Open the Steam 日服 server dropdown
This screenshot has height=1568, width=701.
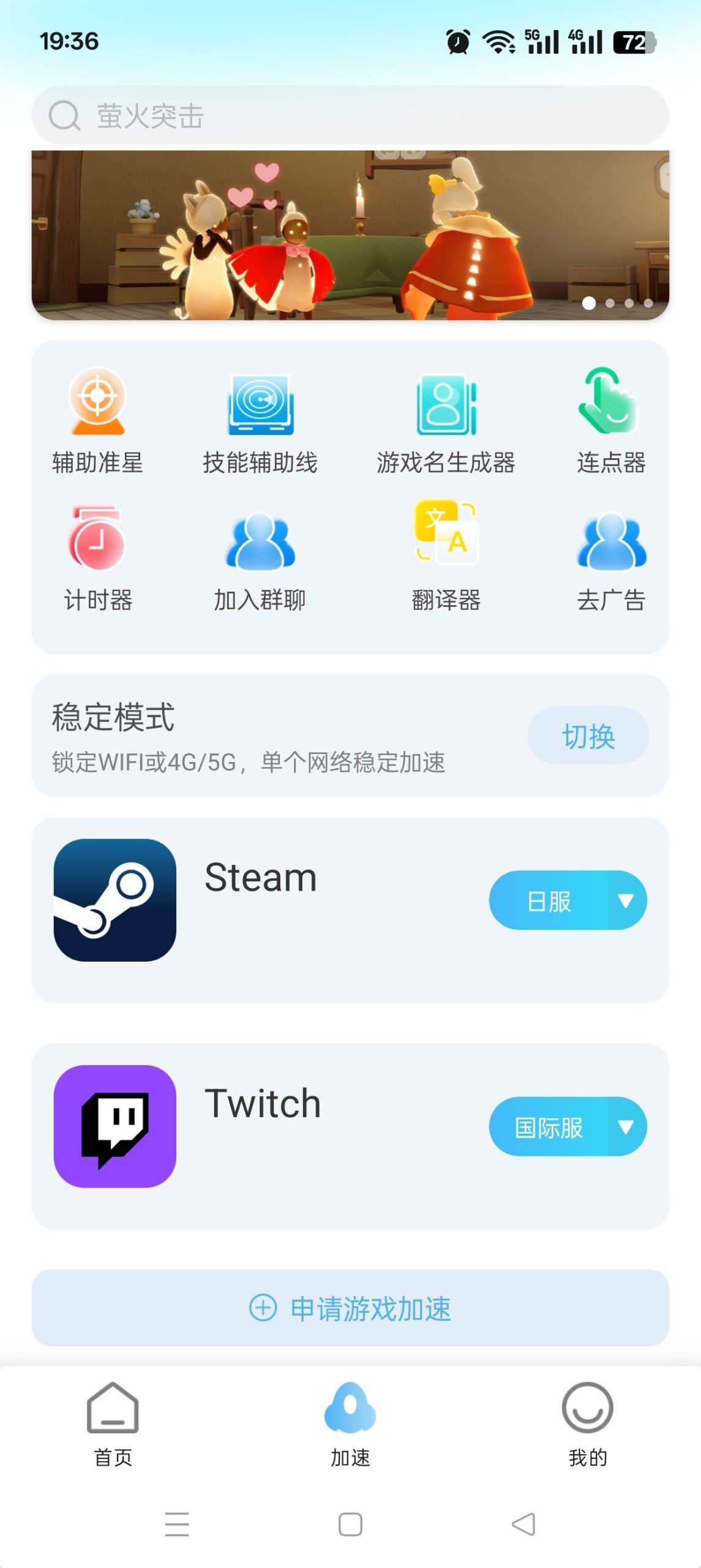pos(568,900)
